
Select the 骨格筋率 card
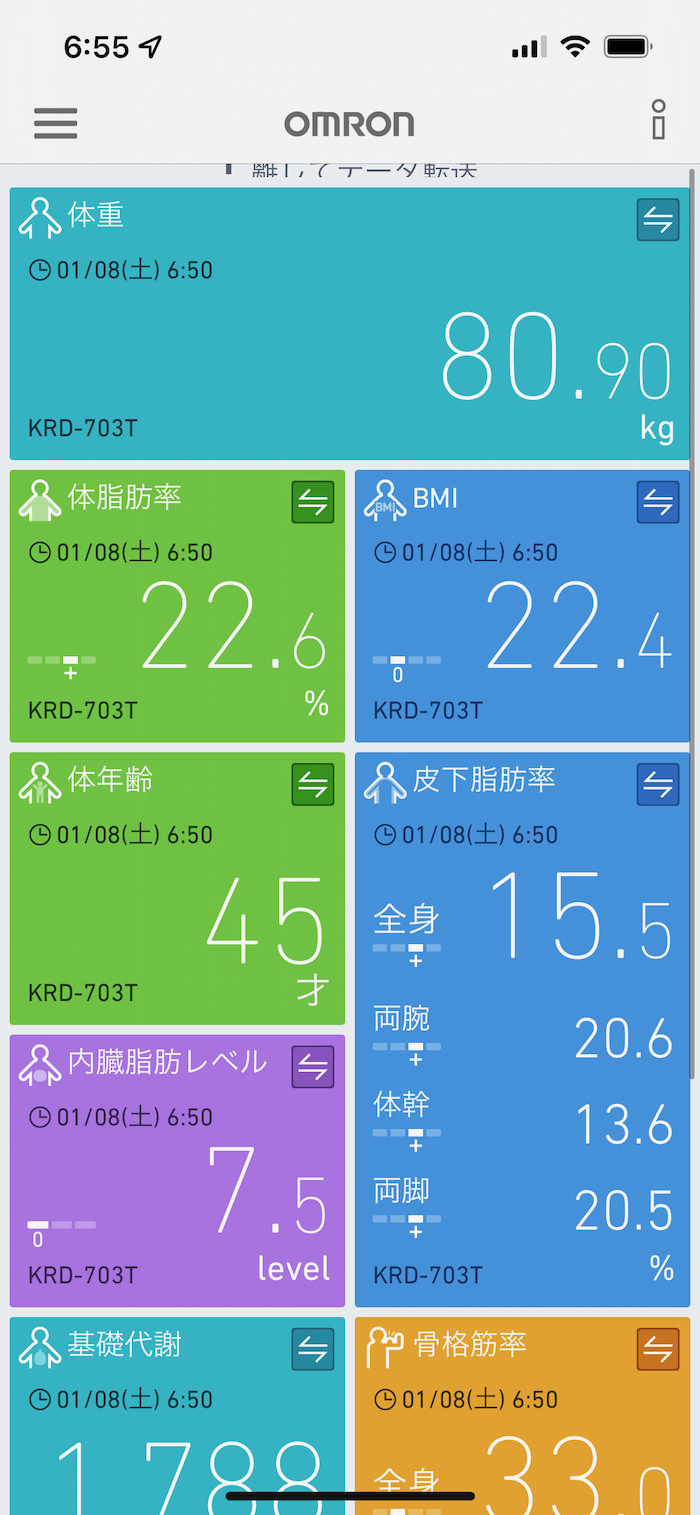(x=522, y=1440)
